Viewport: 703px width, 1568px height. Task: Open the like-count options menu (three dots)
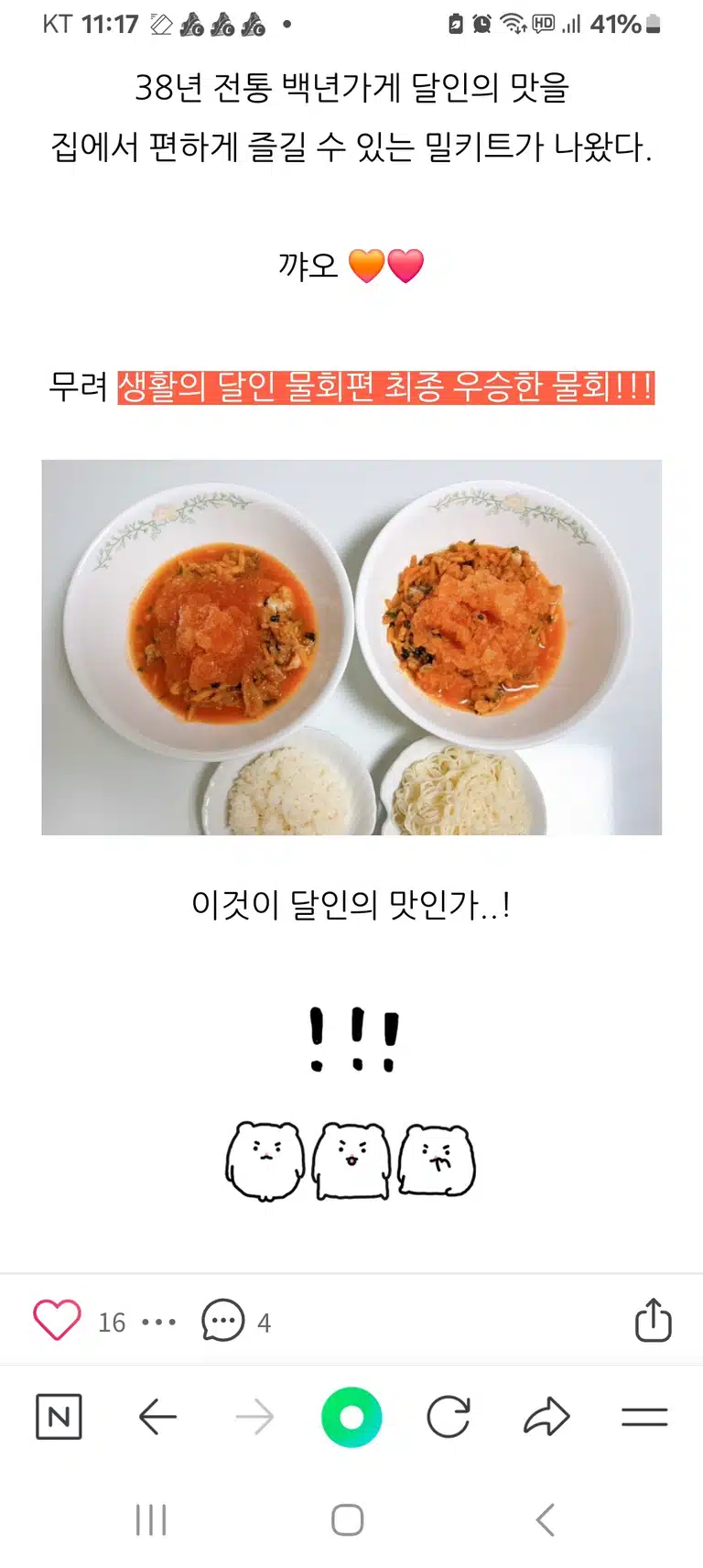pyautogui.click(x=159, y=1323)
